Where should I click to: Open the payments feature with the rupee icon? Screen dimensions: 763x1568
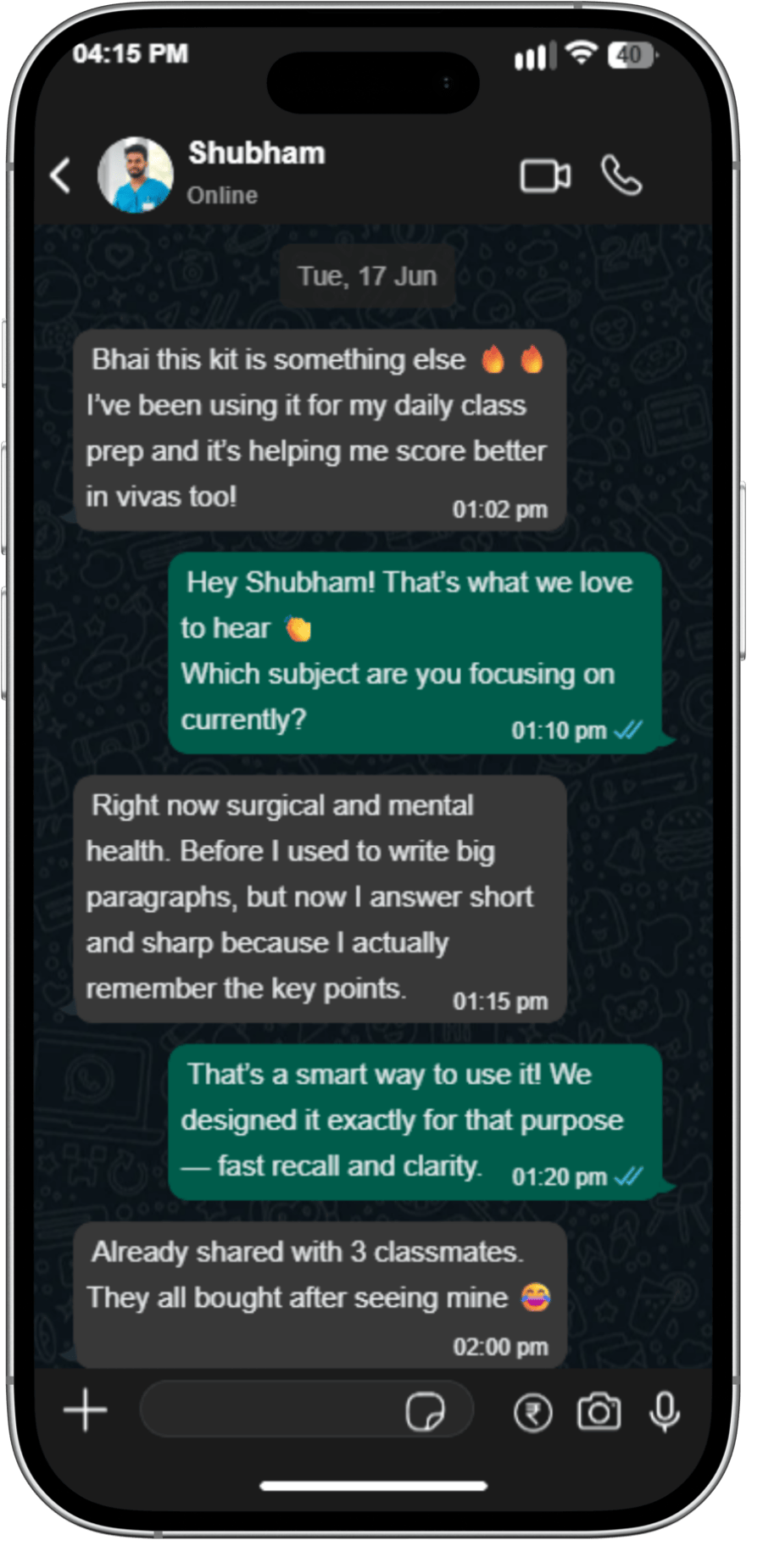pyautogui.click(x=532, y=1411)
